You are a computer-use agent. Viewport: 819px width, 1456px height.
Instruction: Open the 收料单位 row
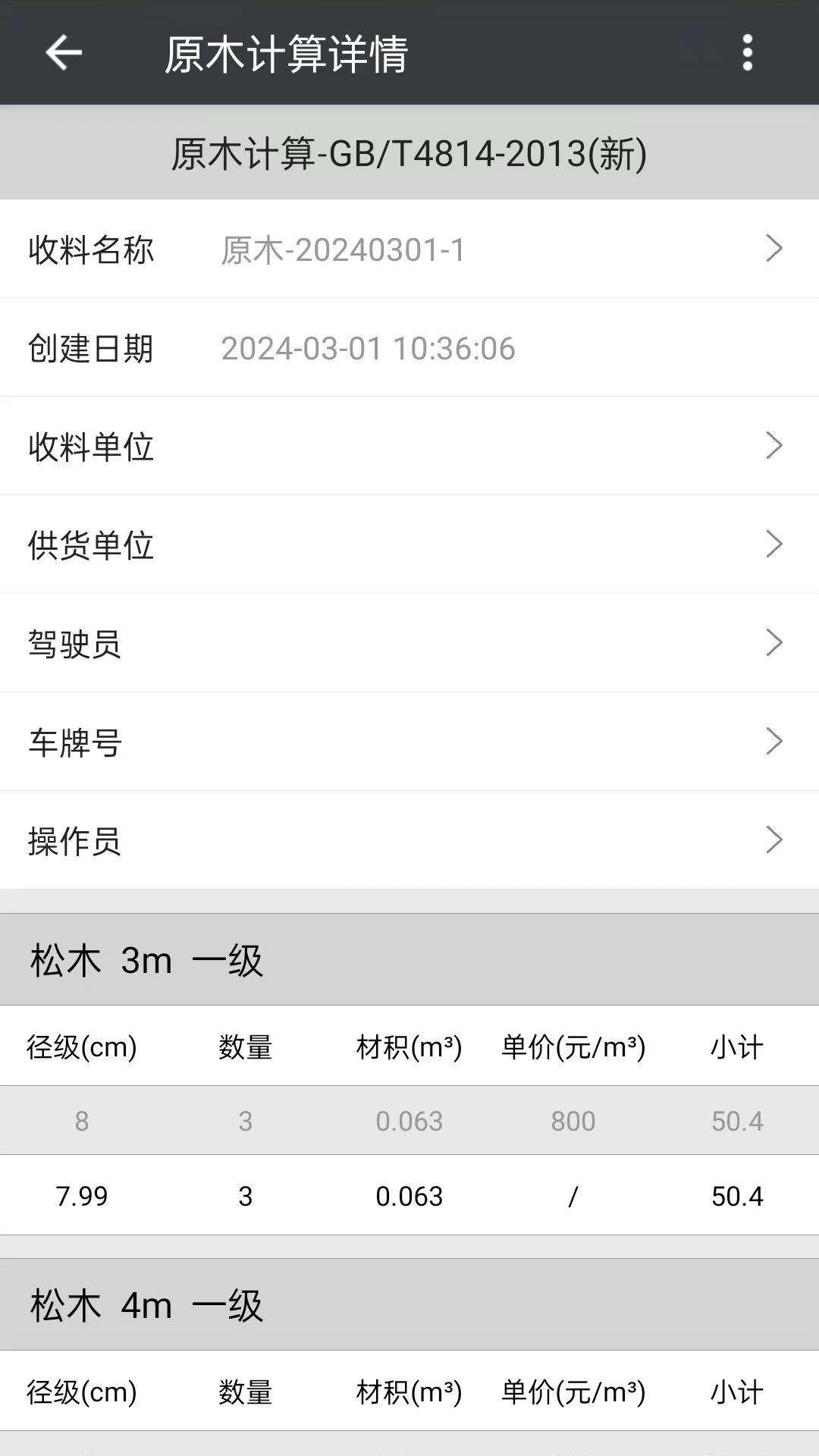pos(409,446)
